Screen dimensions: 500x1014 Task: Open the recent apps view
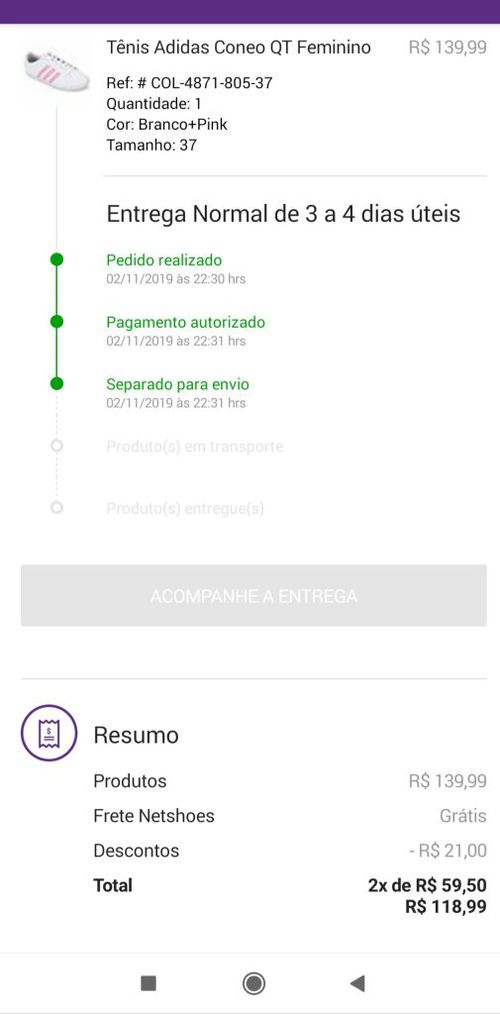tap(149, 984)
